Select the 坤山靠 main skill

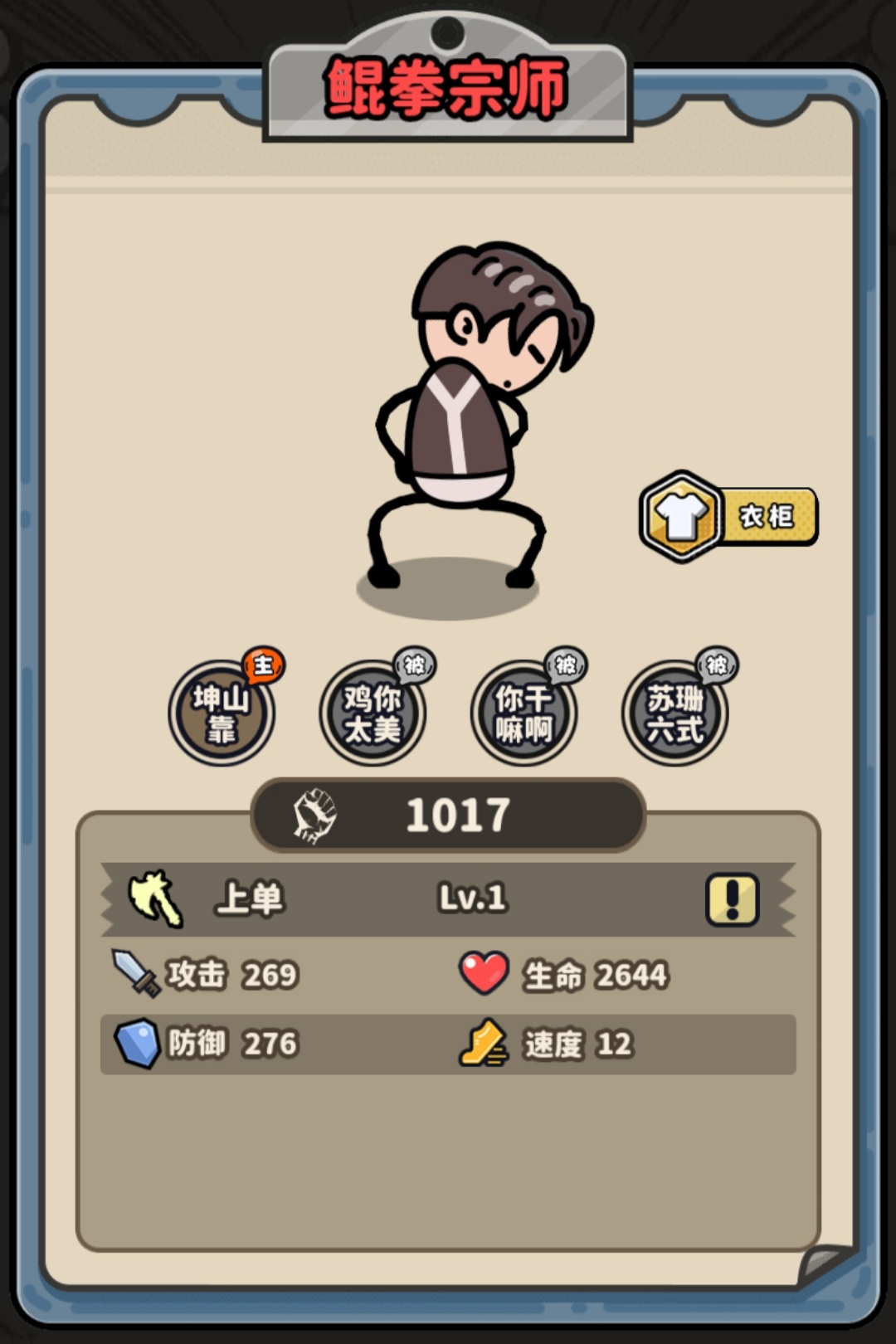pyautogui.click(x=222, y=713)
